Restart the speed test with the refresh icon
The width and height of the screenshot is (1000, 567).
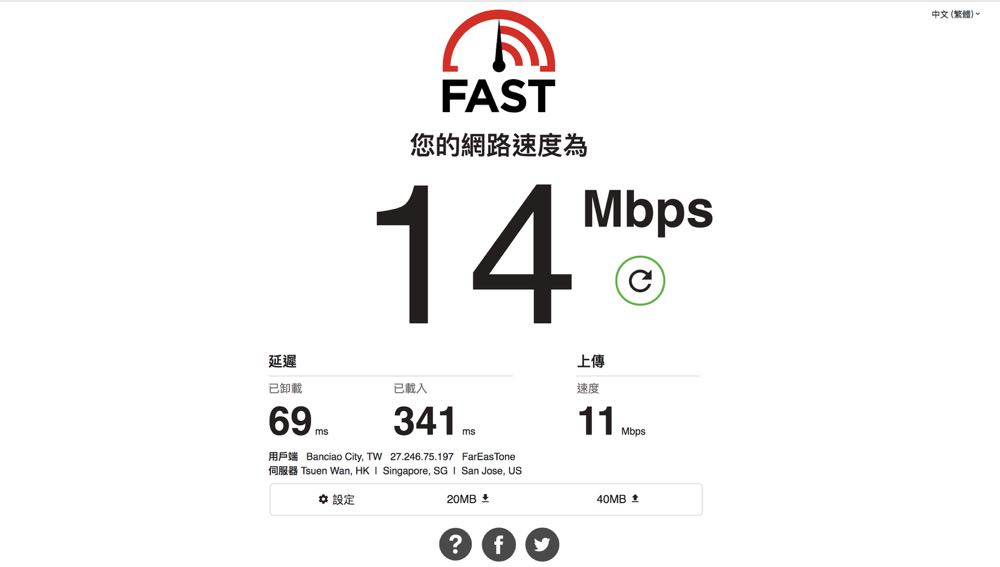tap(640, 281)
